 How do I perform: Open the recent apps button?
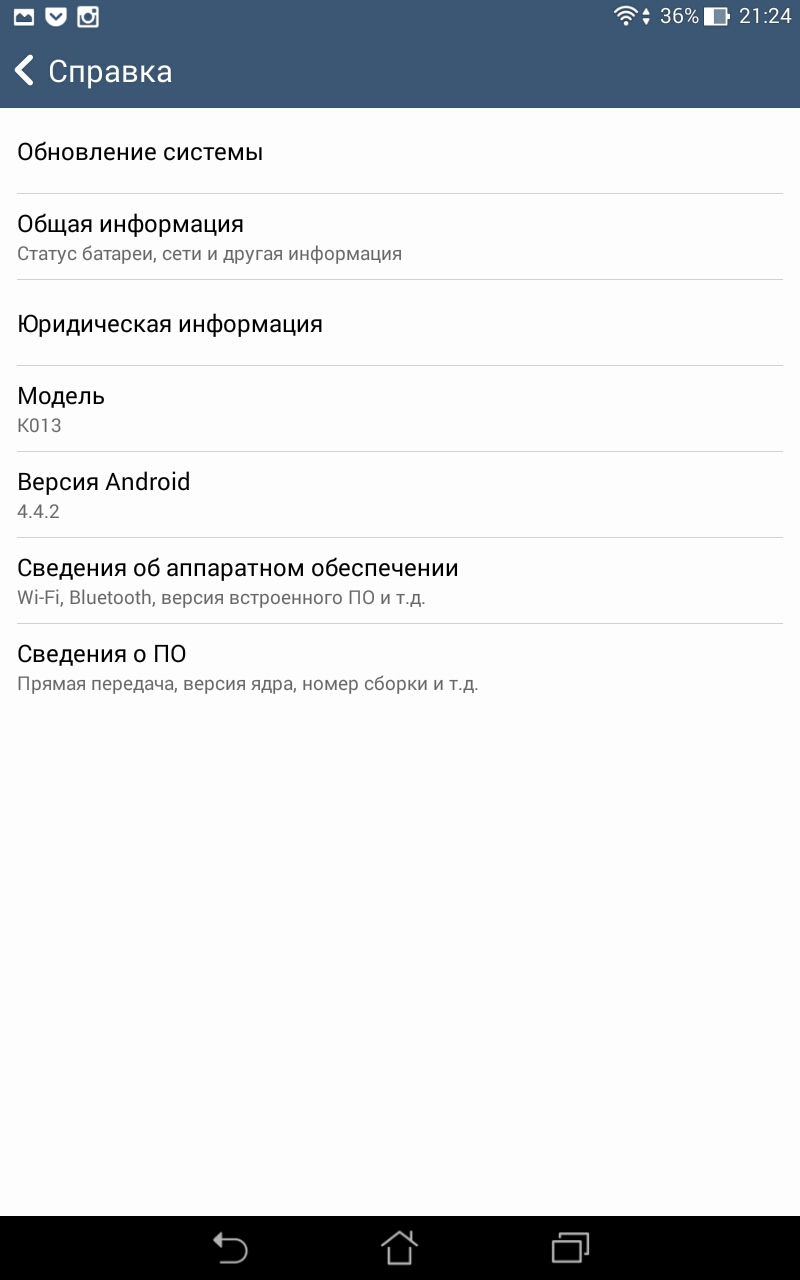(570, 1248)
